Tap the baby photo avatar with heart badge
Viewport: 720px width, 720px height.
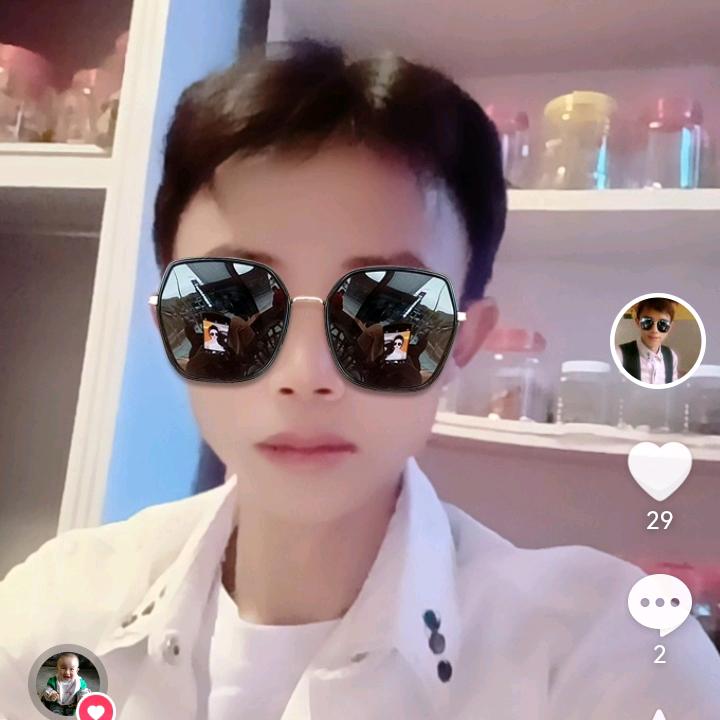click(x=67, y=684)
